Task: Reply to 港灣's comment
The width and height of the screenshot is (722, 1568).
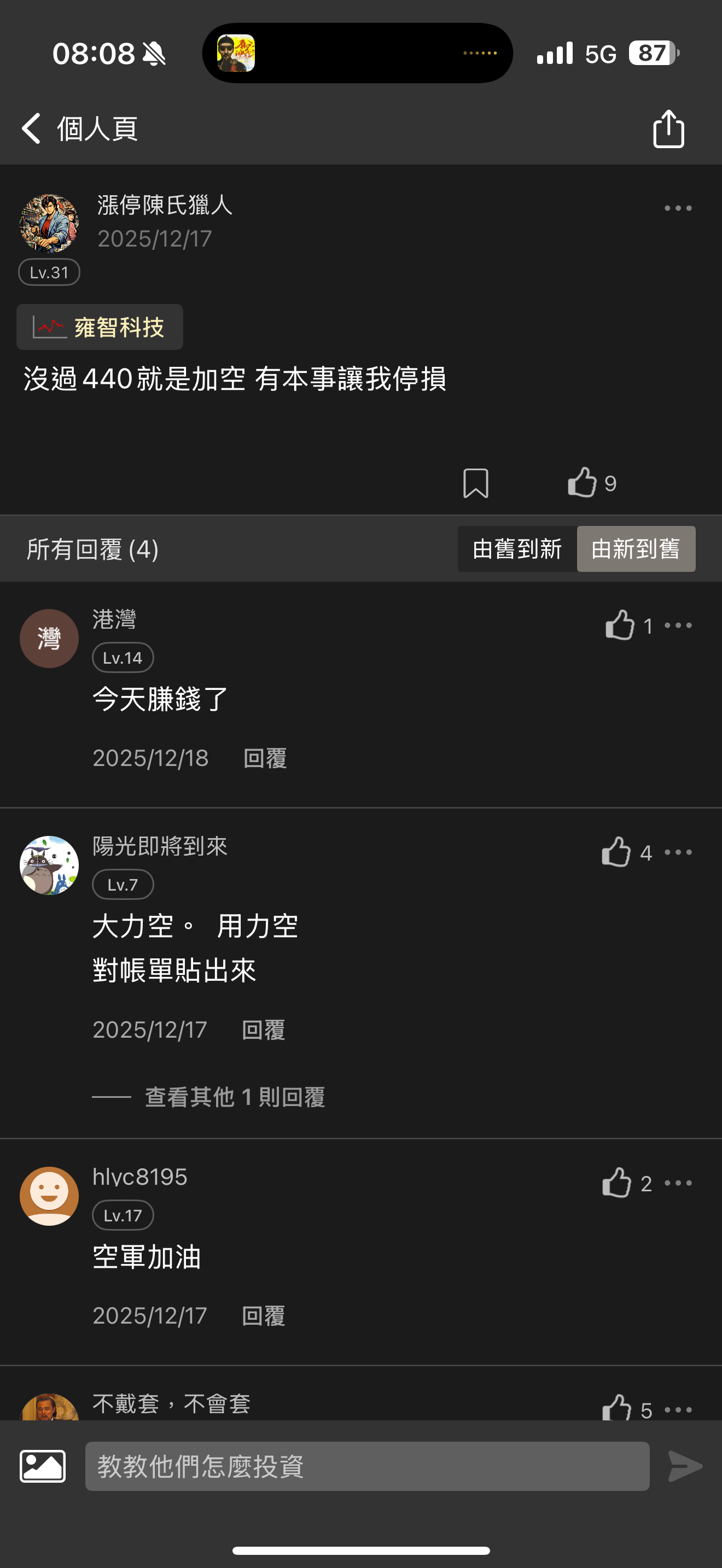Action: pyautogui.click(x=265, y=758)
